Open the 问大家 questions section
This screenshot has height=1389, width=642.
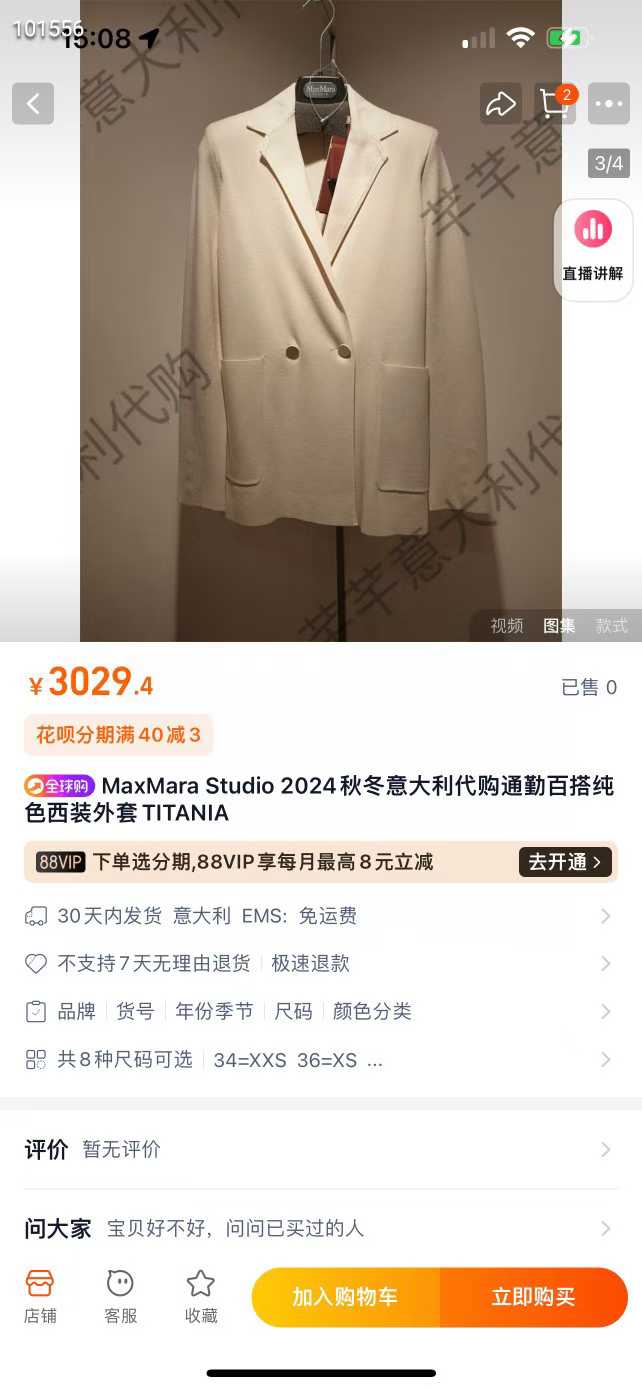pos(320,1229)
